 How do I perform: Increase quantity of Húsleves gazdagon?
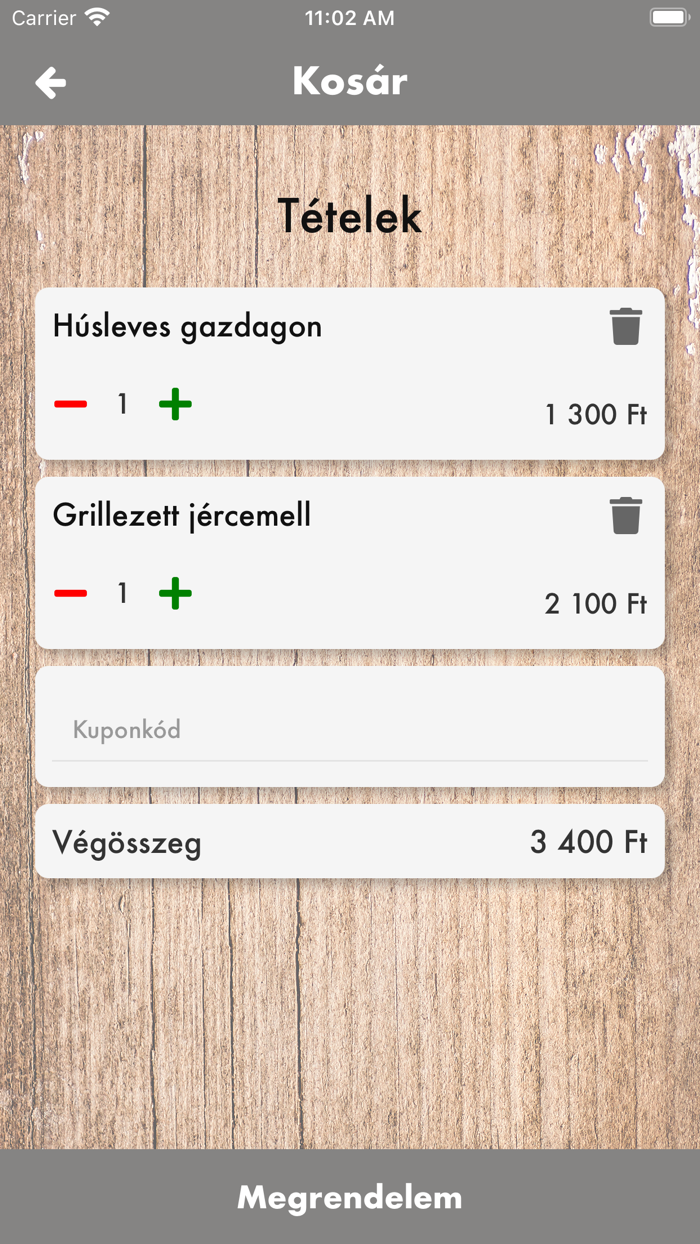tap(175, 404)
